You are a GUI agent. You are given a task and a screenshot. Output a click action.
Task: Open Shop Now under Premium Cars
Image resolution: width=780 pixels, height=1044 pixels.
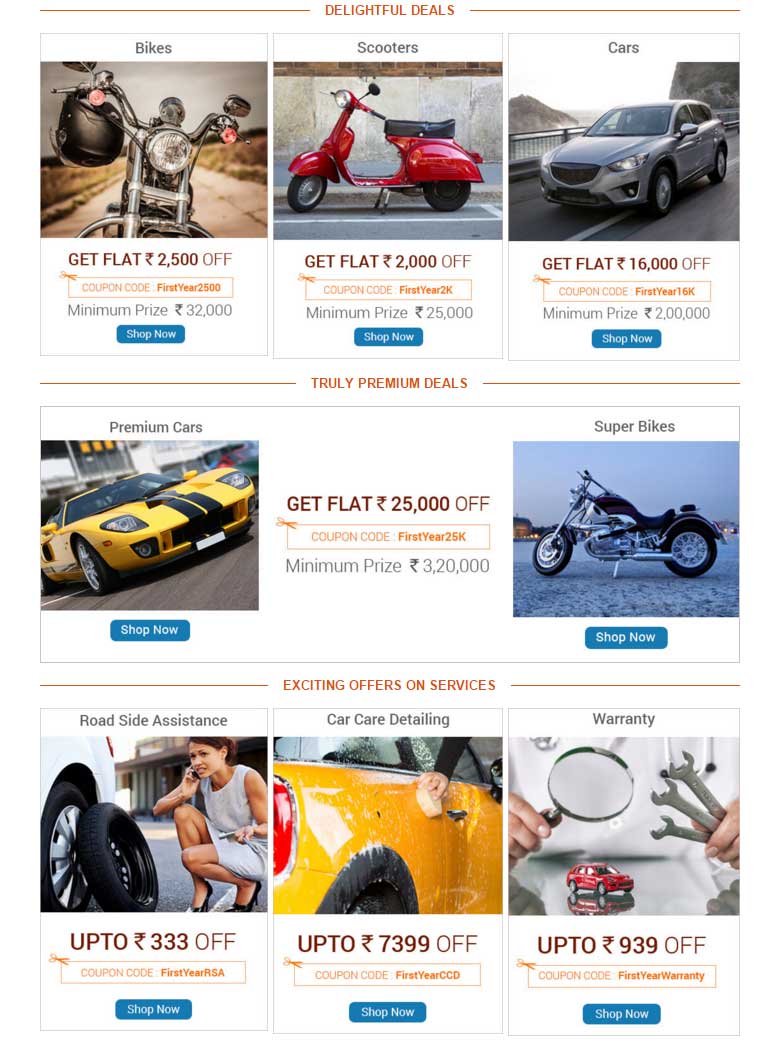[x=150, y=630]
